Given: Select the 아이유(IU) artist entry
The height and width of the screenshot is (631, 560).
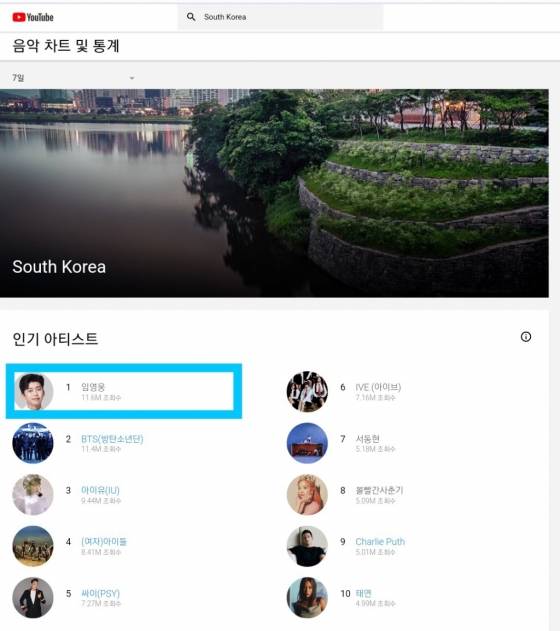Looking at the screenshot, I should click(x=100, y=490).
